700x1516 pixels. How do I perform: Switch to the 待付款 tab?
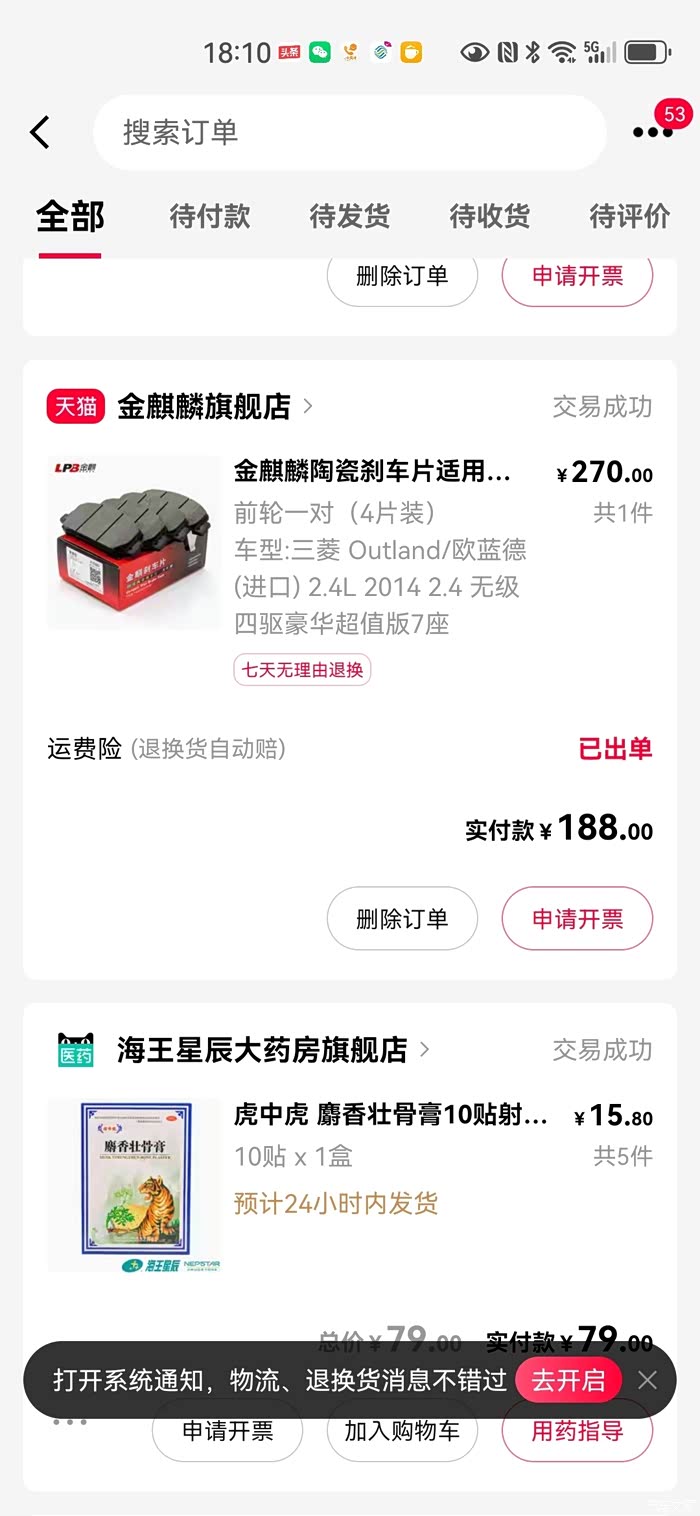point(209,216)
